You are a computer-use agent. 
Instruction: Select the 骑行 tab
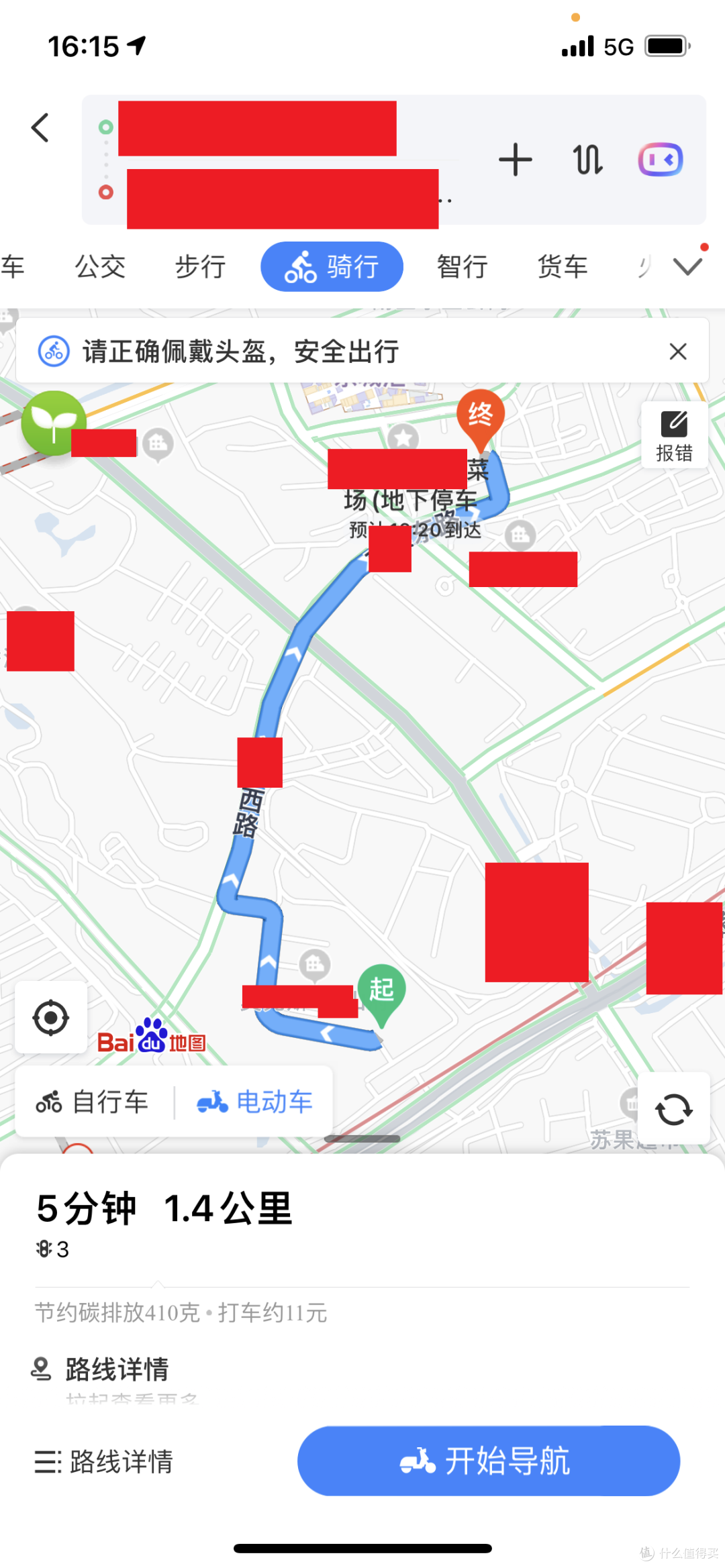coord(332,266)
